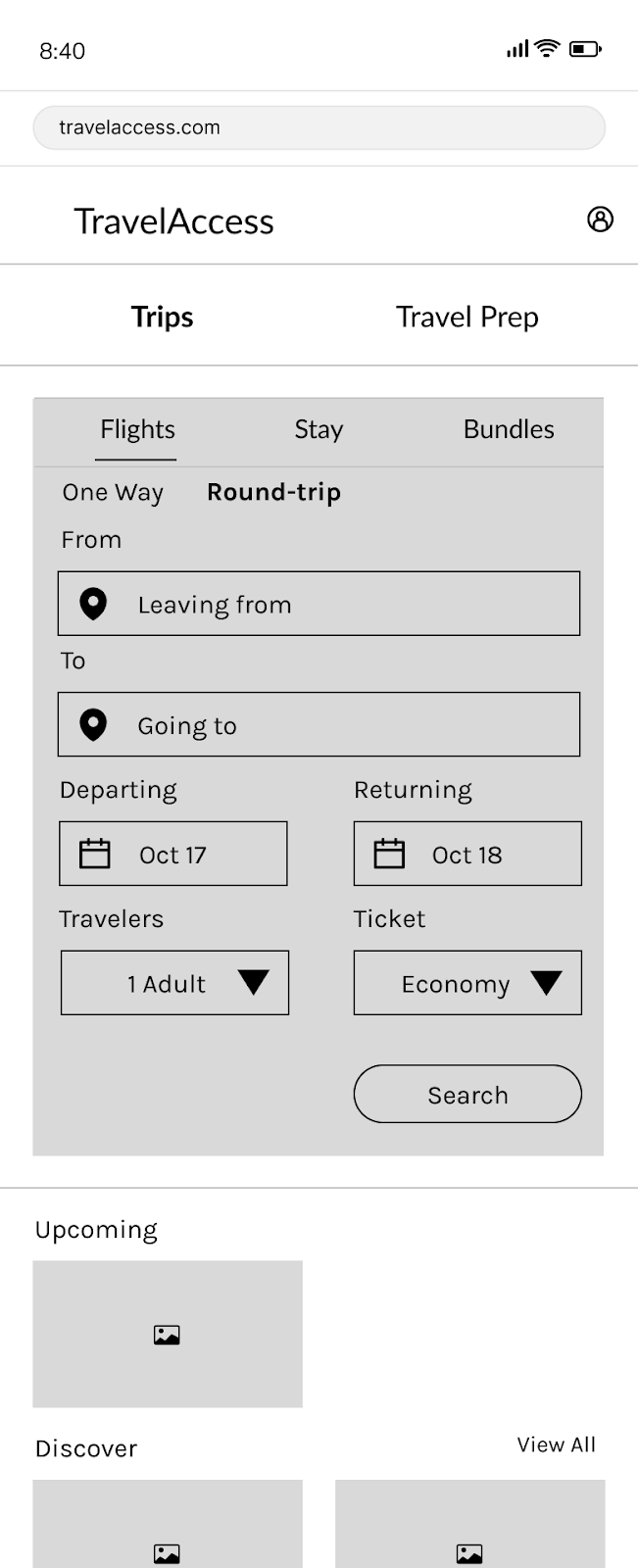Select the Trips tab
This screenshot has height=1568, width=638.
coord(163,318)
